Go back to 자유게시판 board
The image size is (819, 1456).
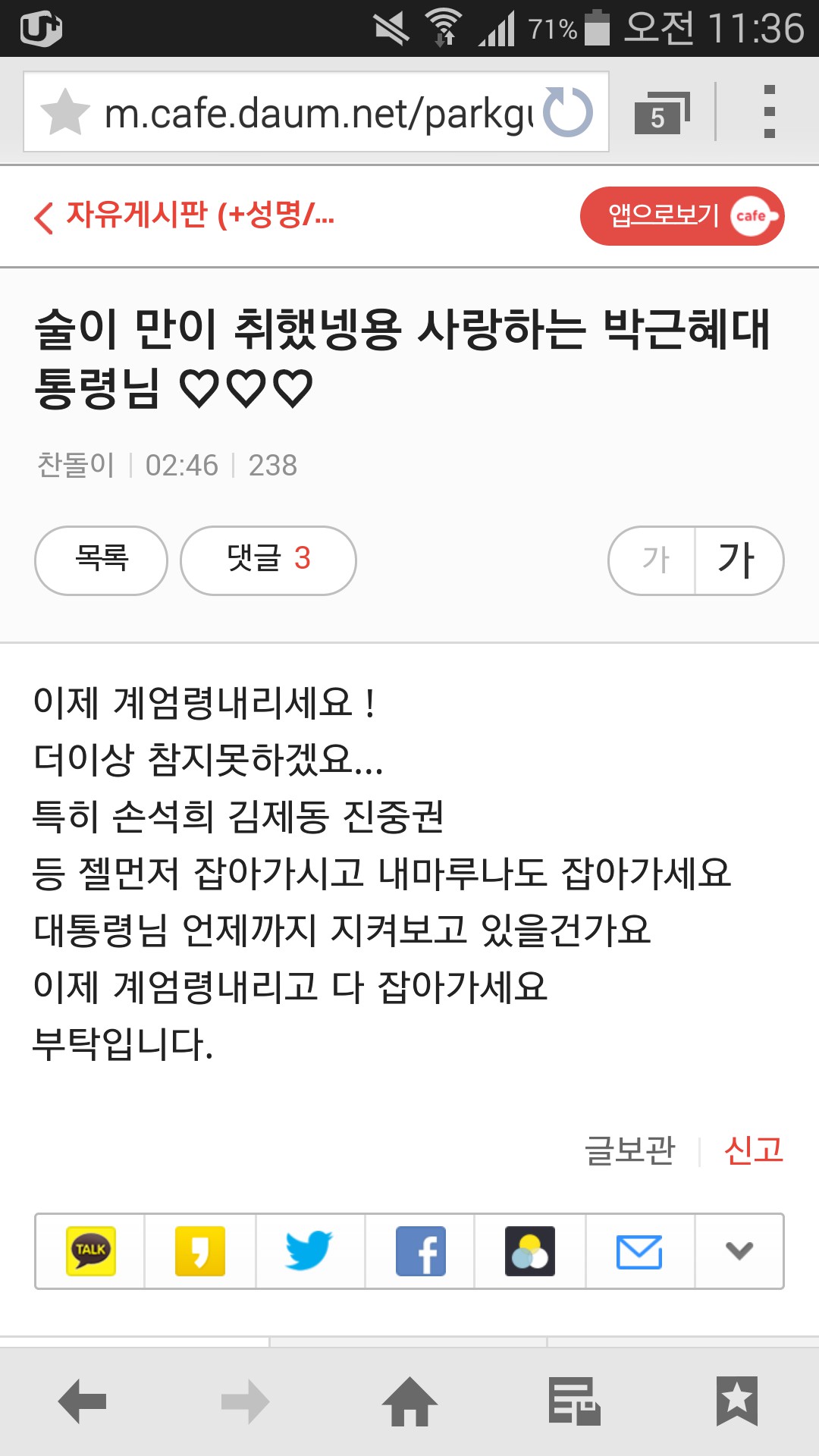pos(186,216)
